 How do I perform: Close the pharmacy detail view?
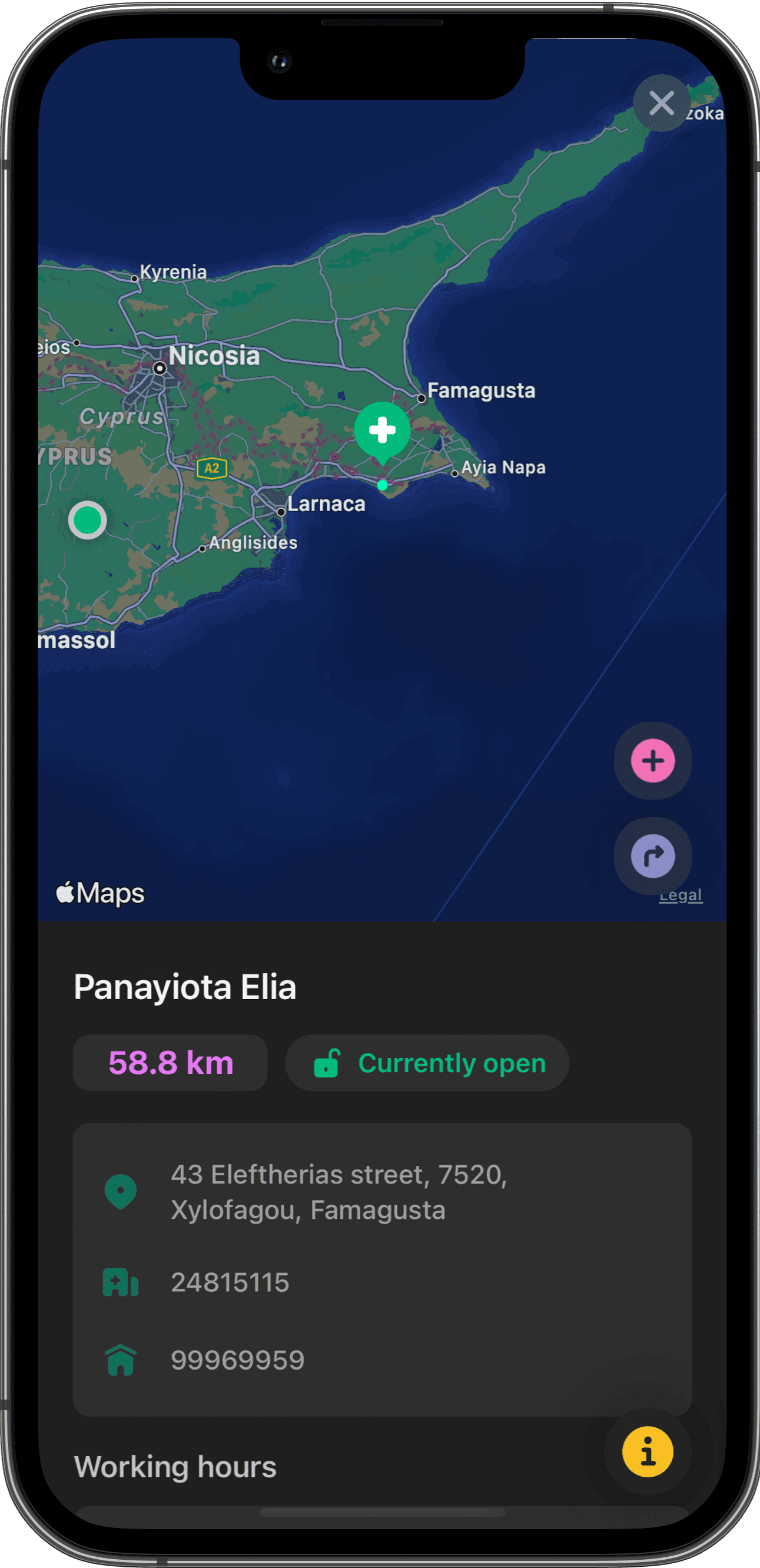(x=662, y=103)
